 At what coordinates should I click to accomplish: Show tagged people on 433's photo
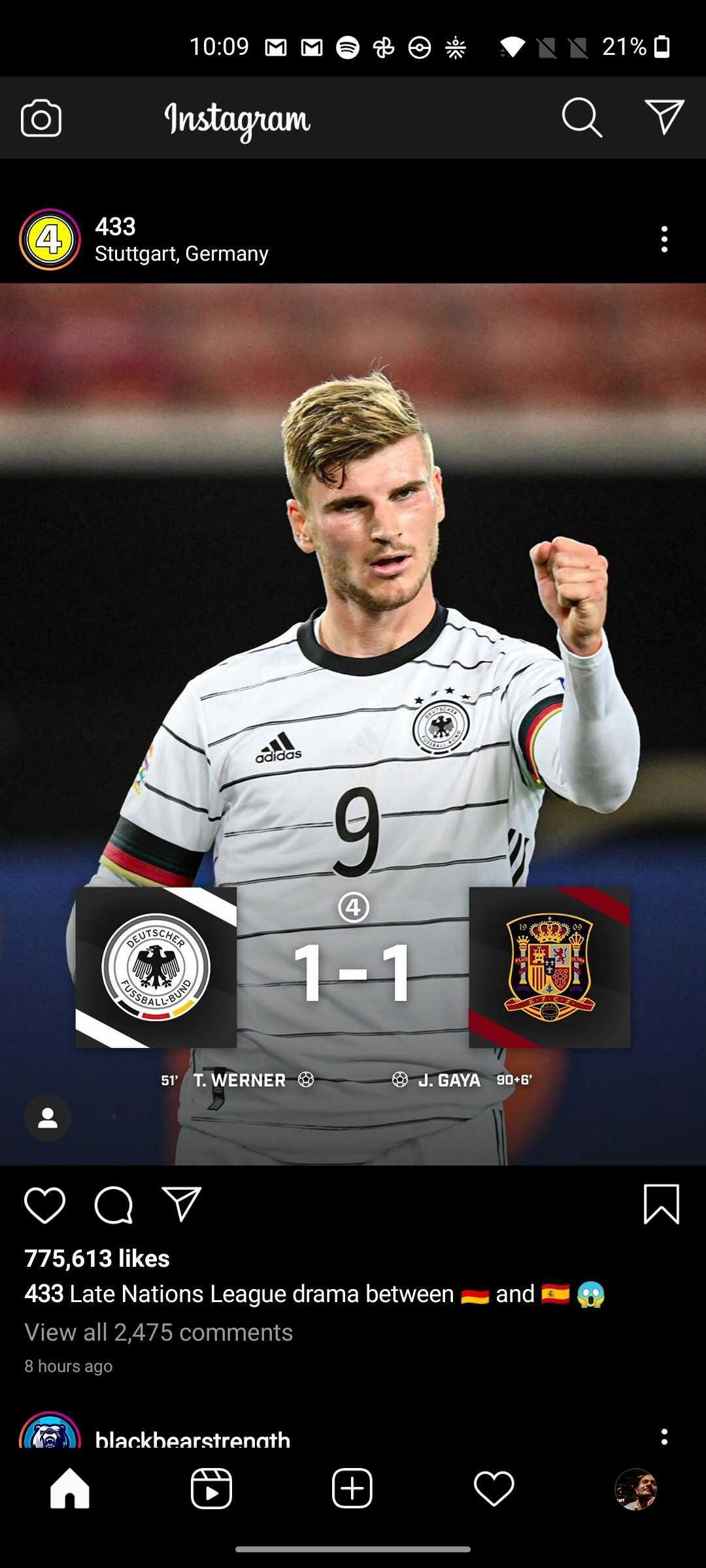coord(48,1118)
